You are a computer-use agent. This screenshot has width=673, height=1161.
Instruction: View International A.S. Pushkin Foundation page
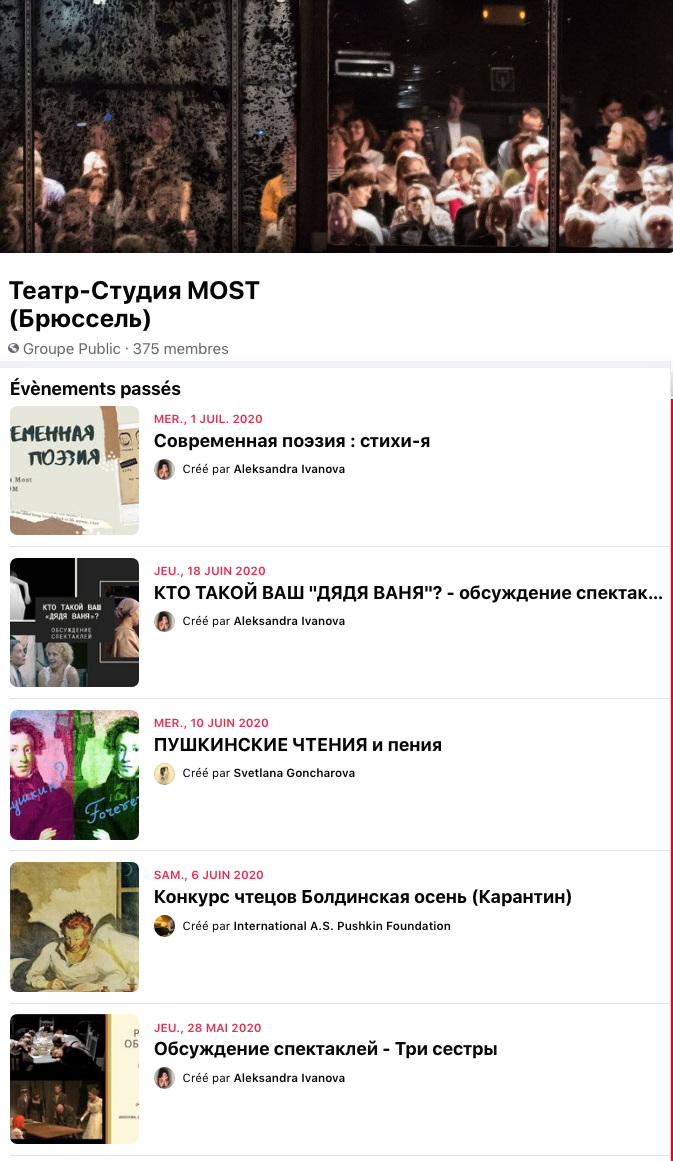pyautogui.click(x=342, y=926)
